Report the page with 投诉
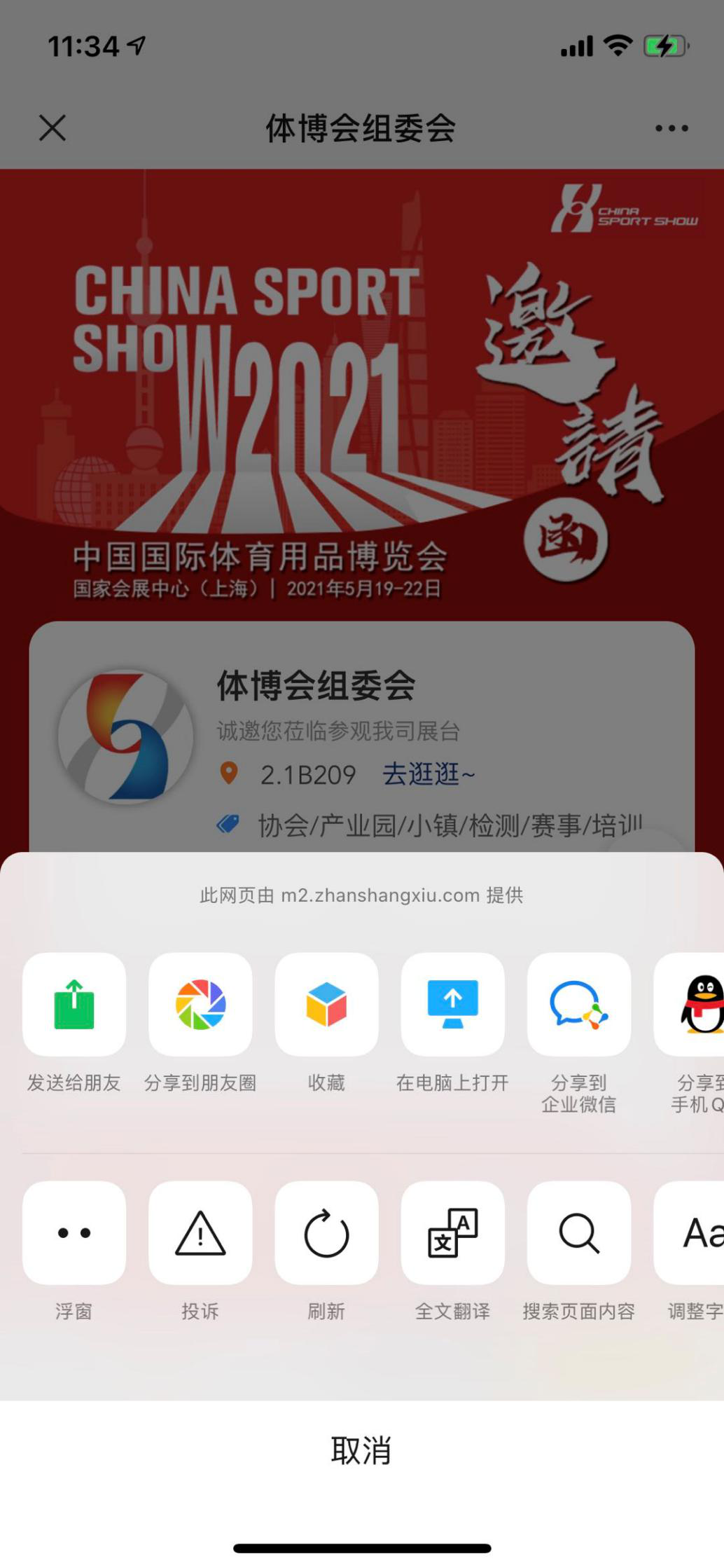 pos(200,1233)
